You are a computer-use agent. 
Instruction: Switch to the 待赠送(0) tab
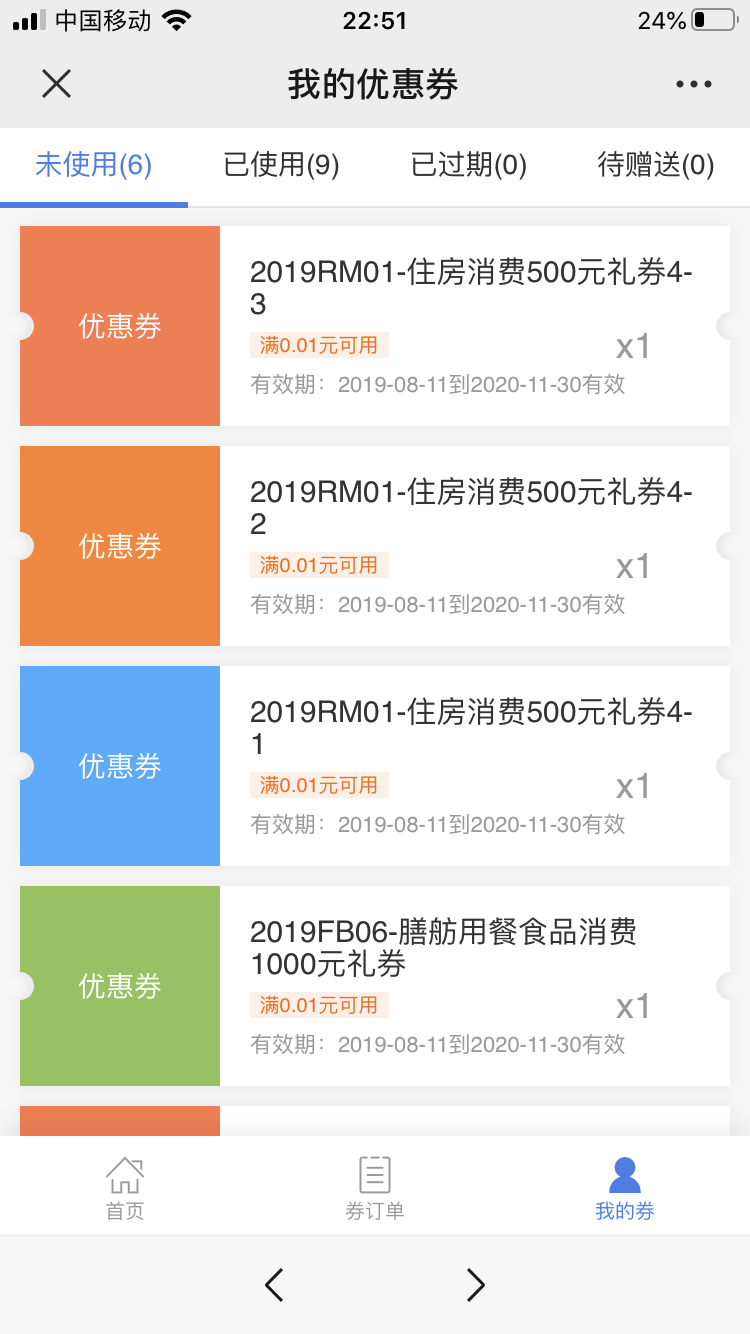pyautogui.click(x=655, y=165)
